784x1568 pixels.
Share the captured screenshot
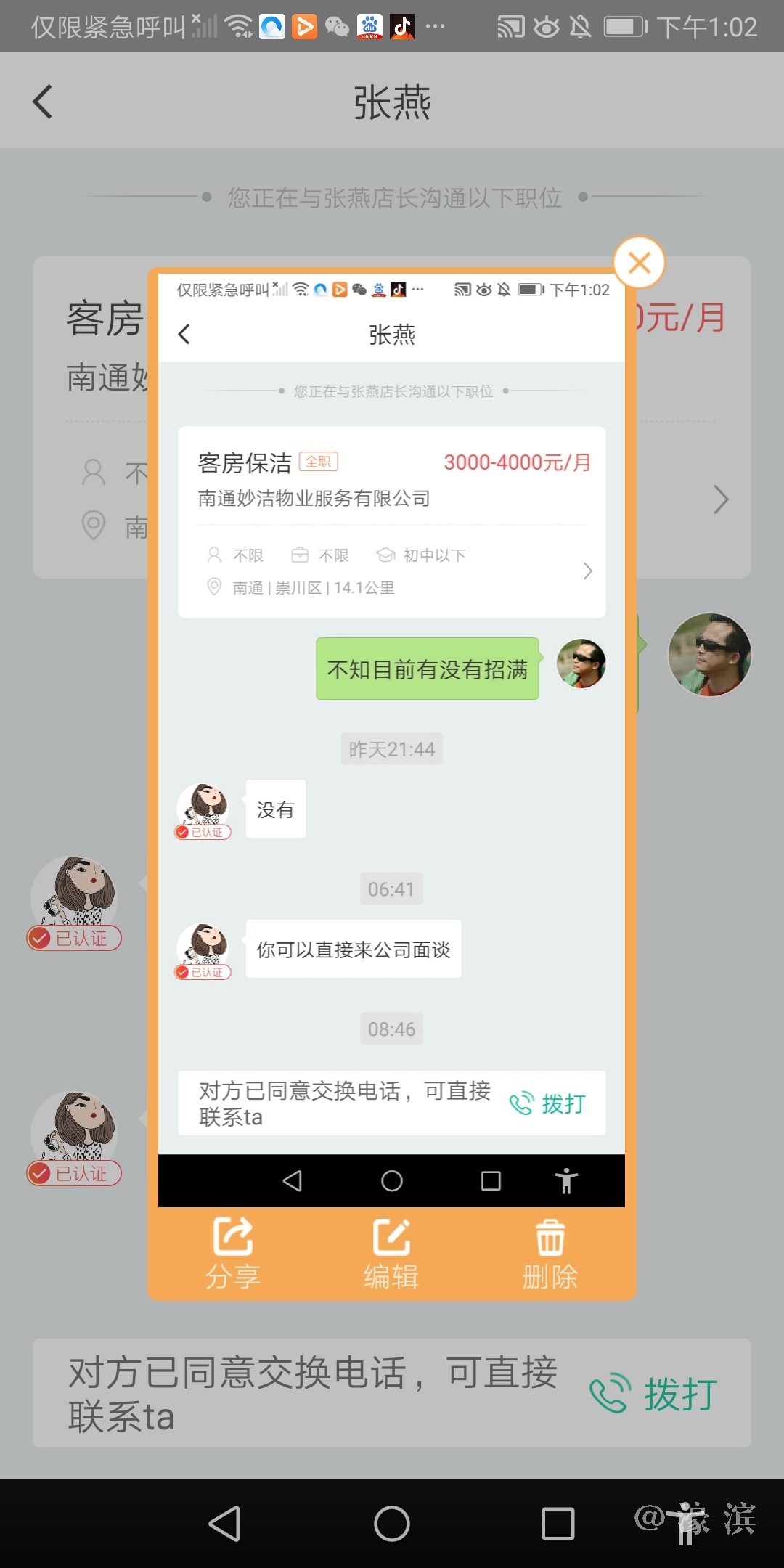click(232, 1254)
